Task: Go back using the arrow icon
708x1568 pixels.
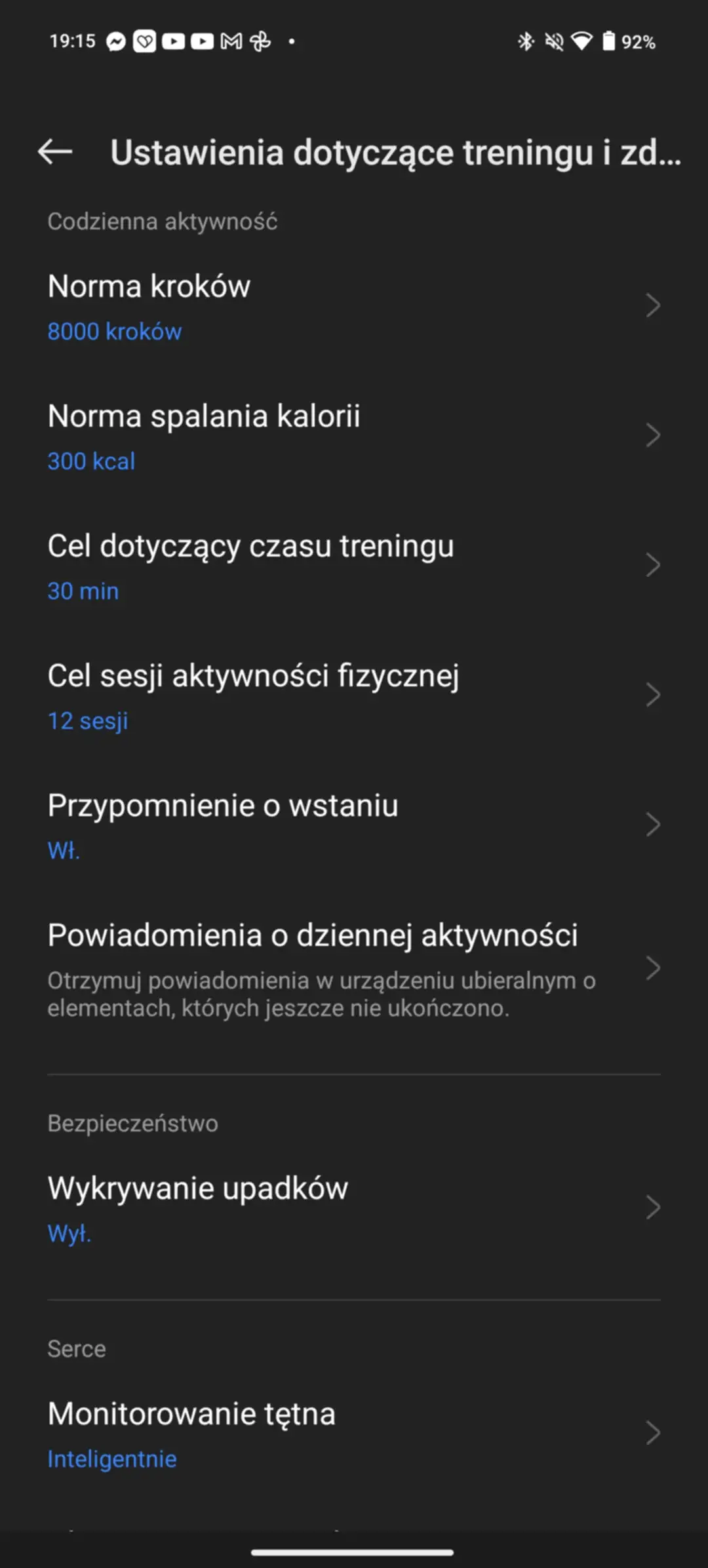Action: [55, 152]
